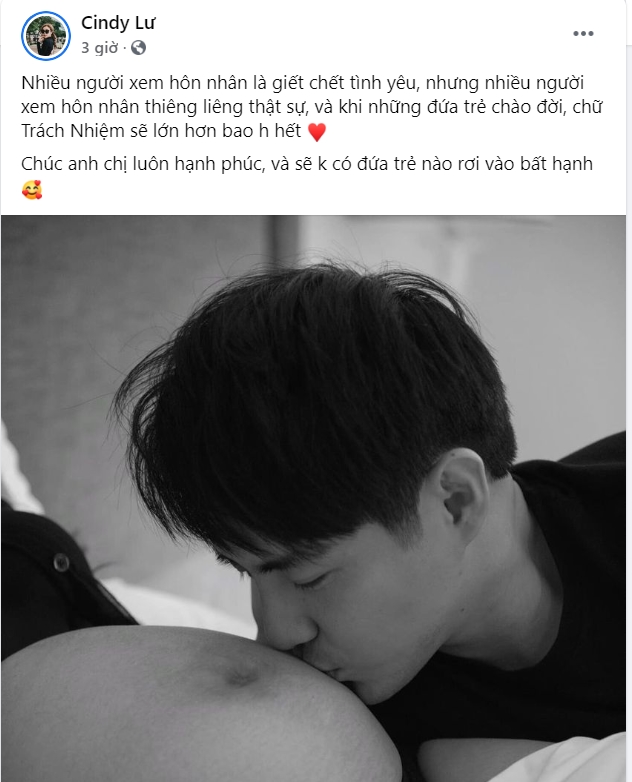Open the Cindy Lư profile name link
This screenshot has height=782, width=632.
[118, 23]
